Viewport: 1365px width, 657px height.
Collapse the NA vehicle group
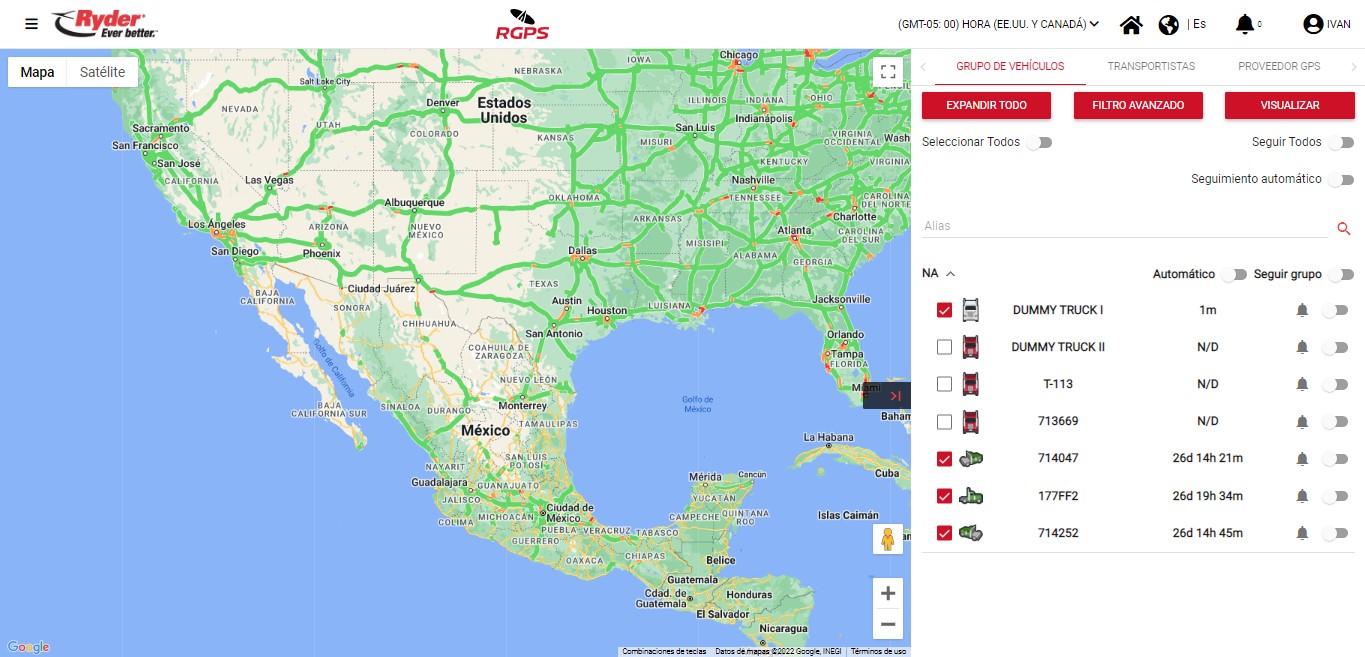click(x=950, y=273)
